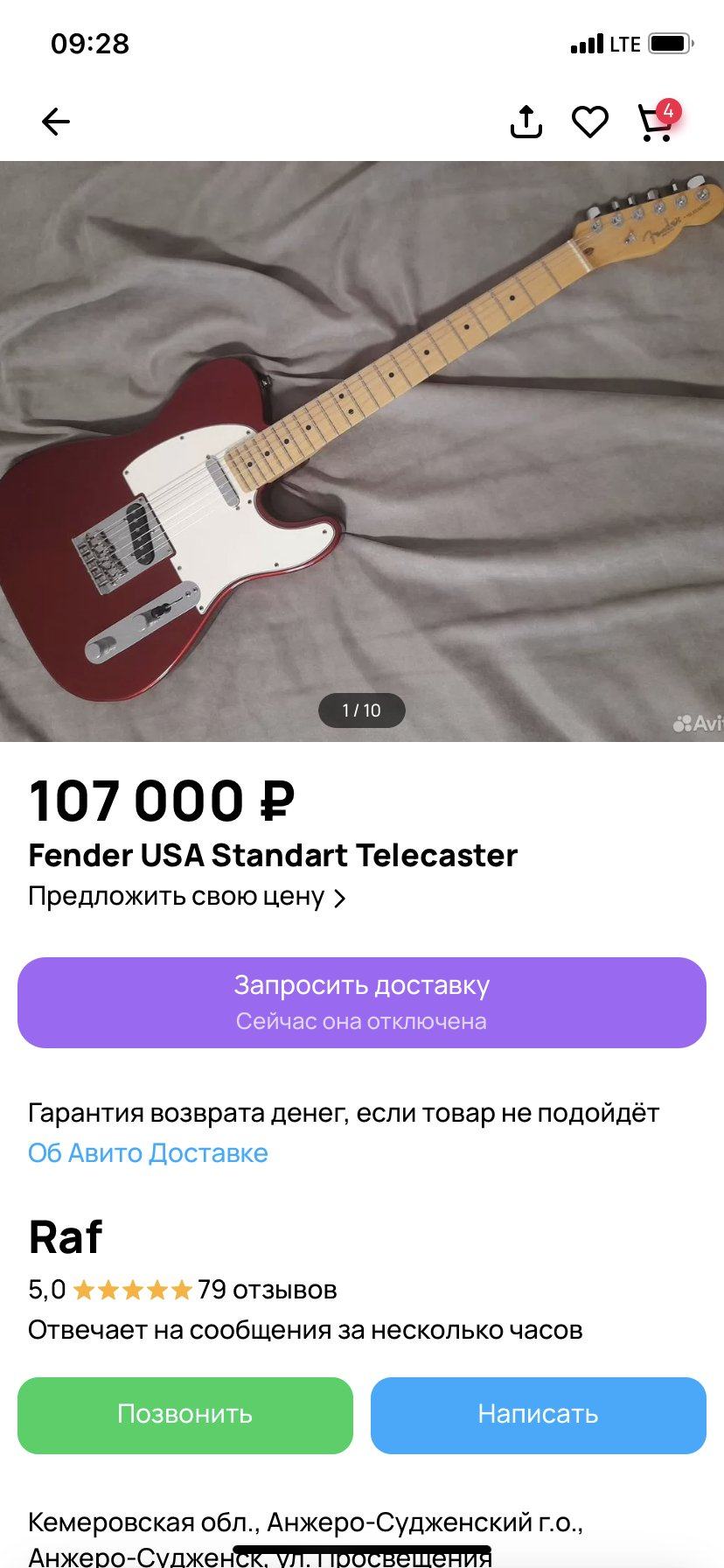Open Об Авито Доставке link
Viewport: 724px width, 1568px height.
148,1152
